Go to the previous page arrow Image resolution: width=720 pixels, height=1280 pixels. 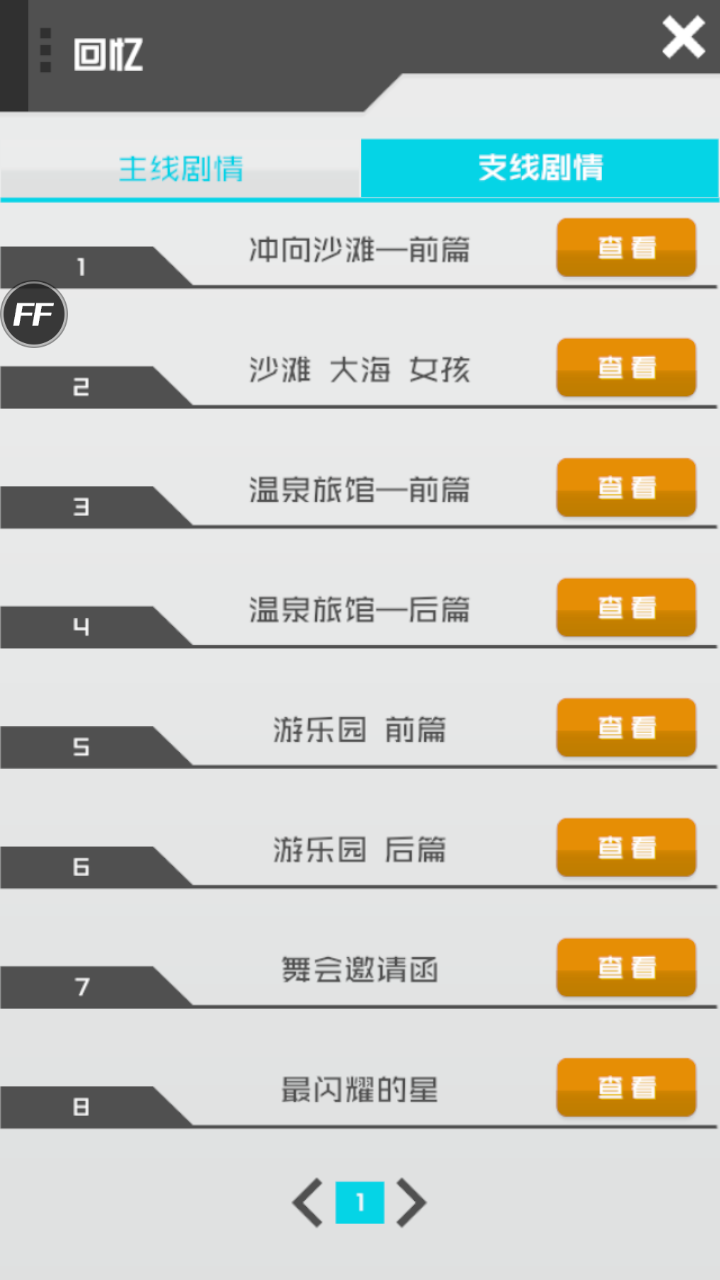pyautogui.click(x=308, y=1202)
